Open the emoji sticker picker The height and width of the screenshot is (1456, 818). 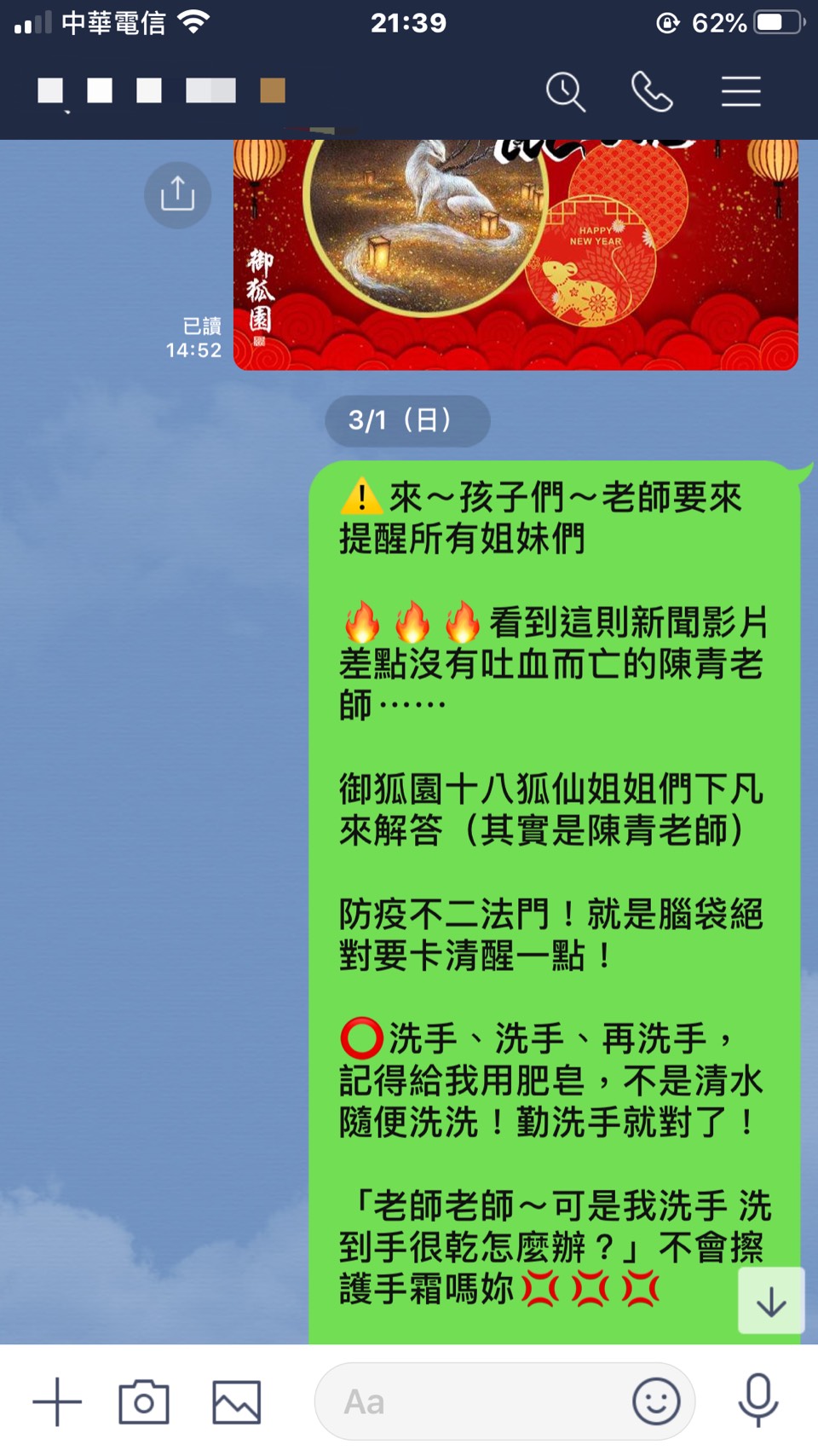[x=656, y=1401]
